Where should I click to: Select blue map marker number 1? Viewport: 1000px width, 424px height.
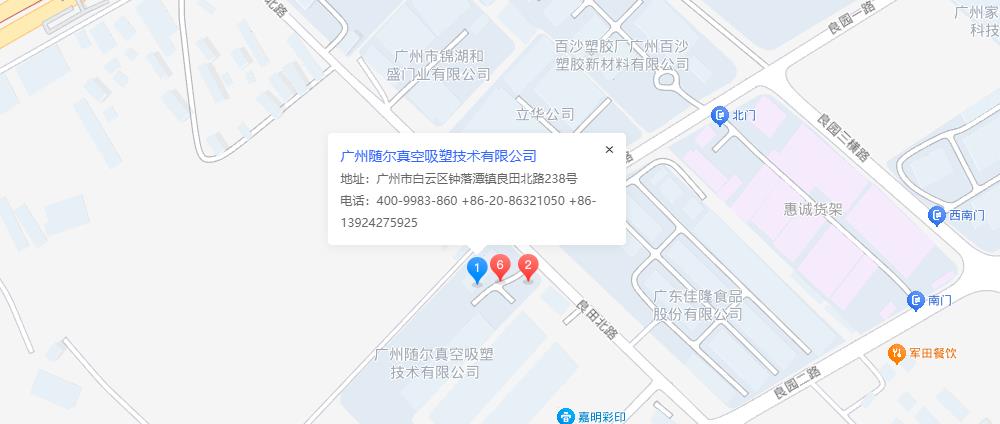click(x=477, y=269)
